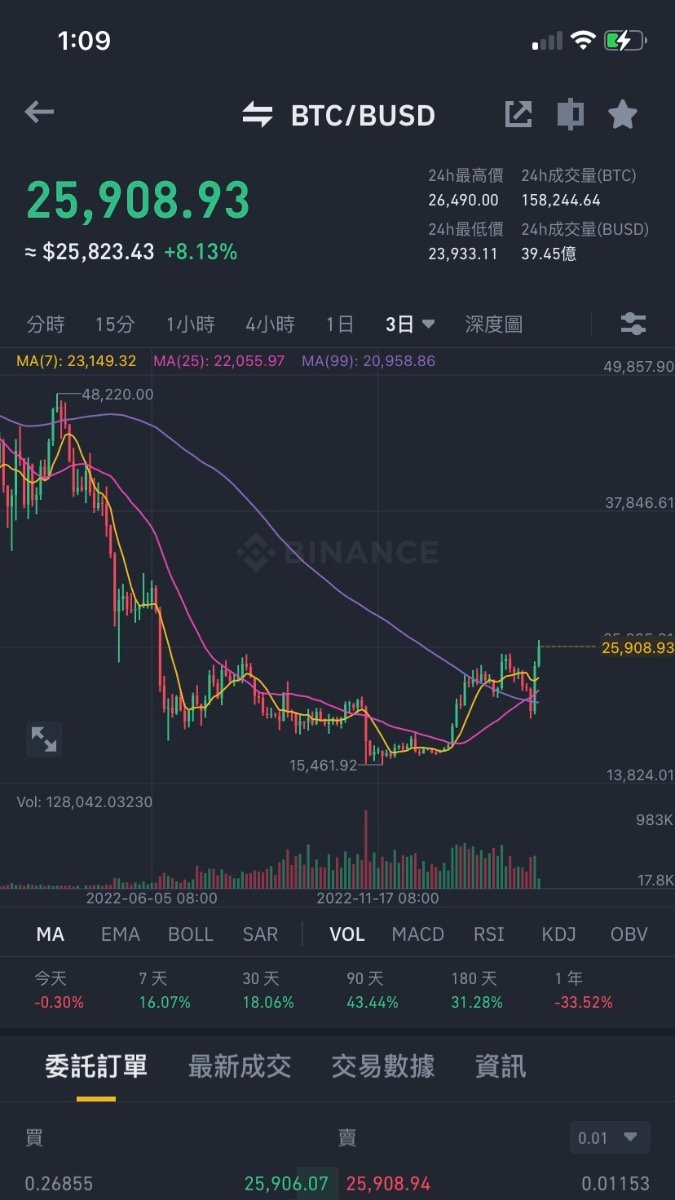Select the 15分 chart interval
The width and height of the screenshot is (675, 1200).
coord(115,324)
